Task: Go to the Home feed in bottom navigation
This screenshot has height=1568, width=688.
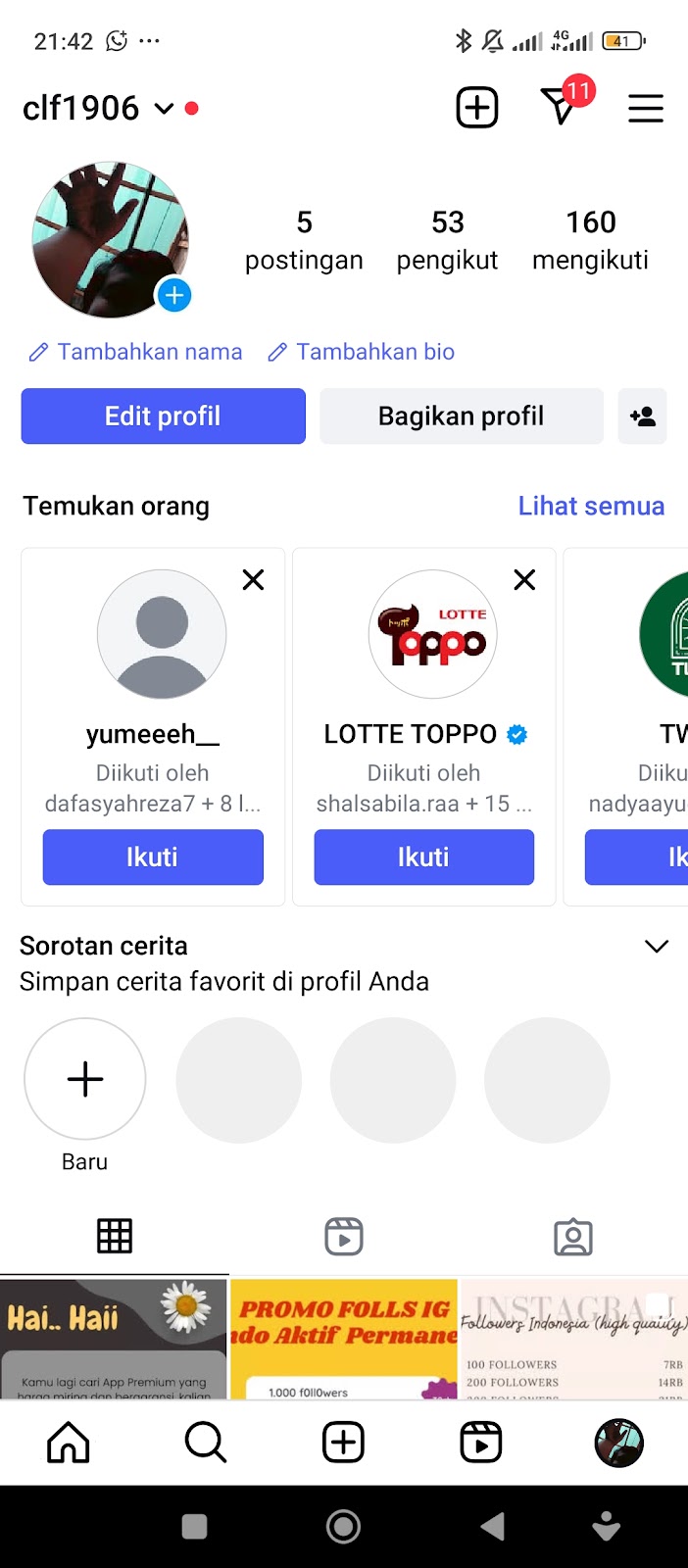Action: point(69,1443)
